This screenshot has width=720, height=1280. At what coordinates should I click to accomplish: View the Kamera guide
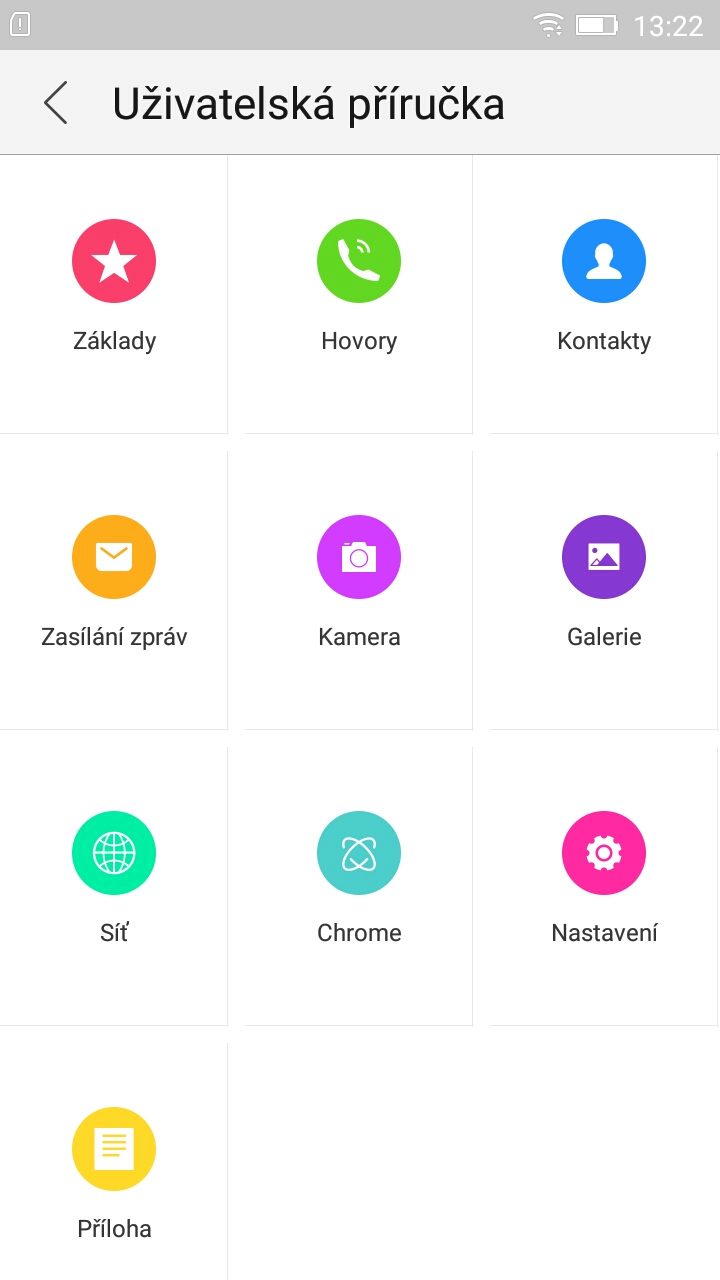pyautogui.click(x=359, y=590)
